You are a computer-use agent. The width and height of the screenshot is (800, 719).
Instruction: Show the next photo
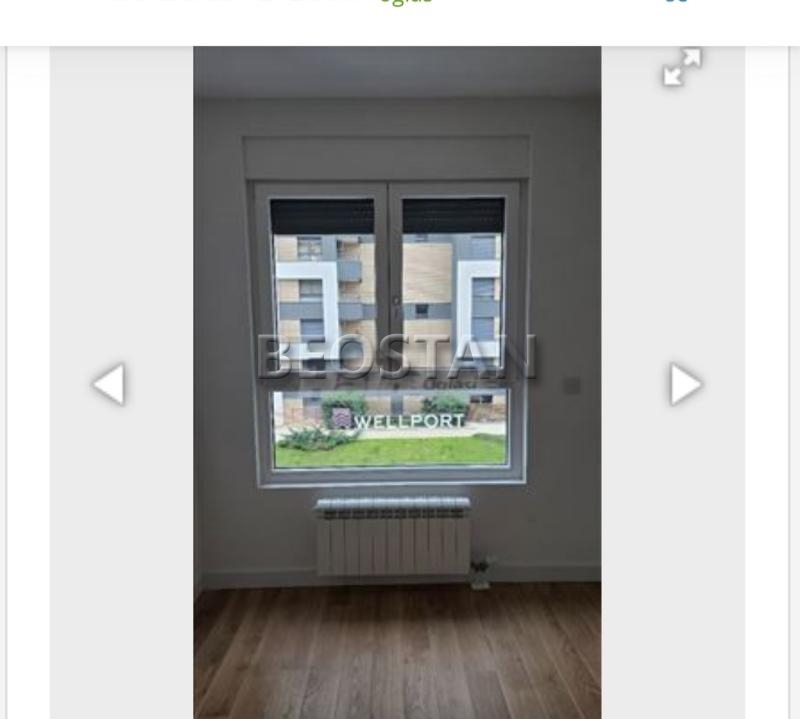pos(685,384)
